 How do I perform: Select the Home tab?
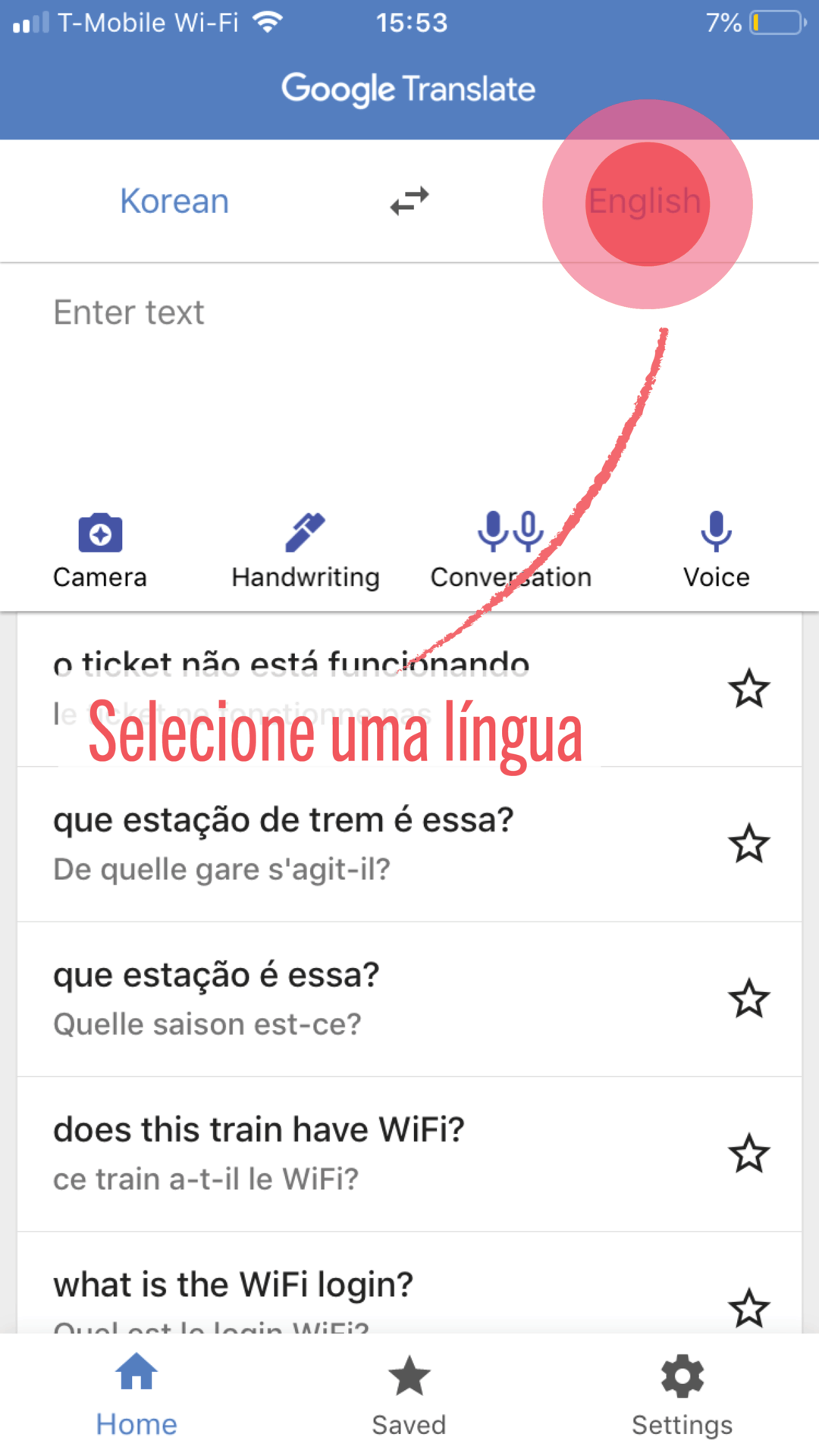point(136,1395)
